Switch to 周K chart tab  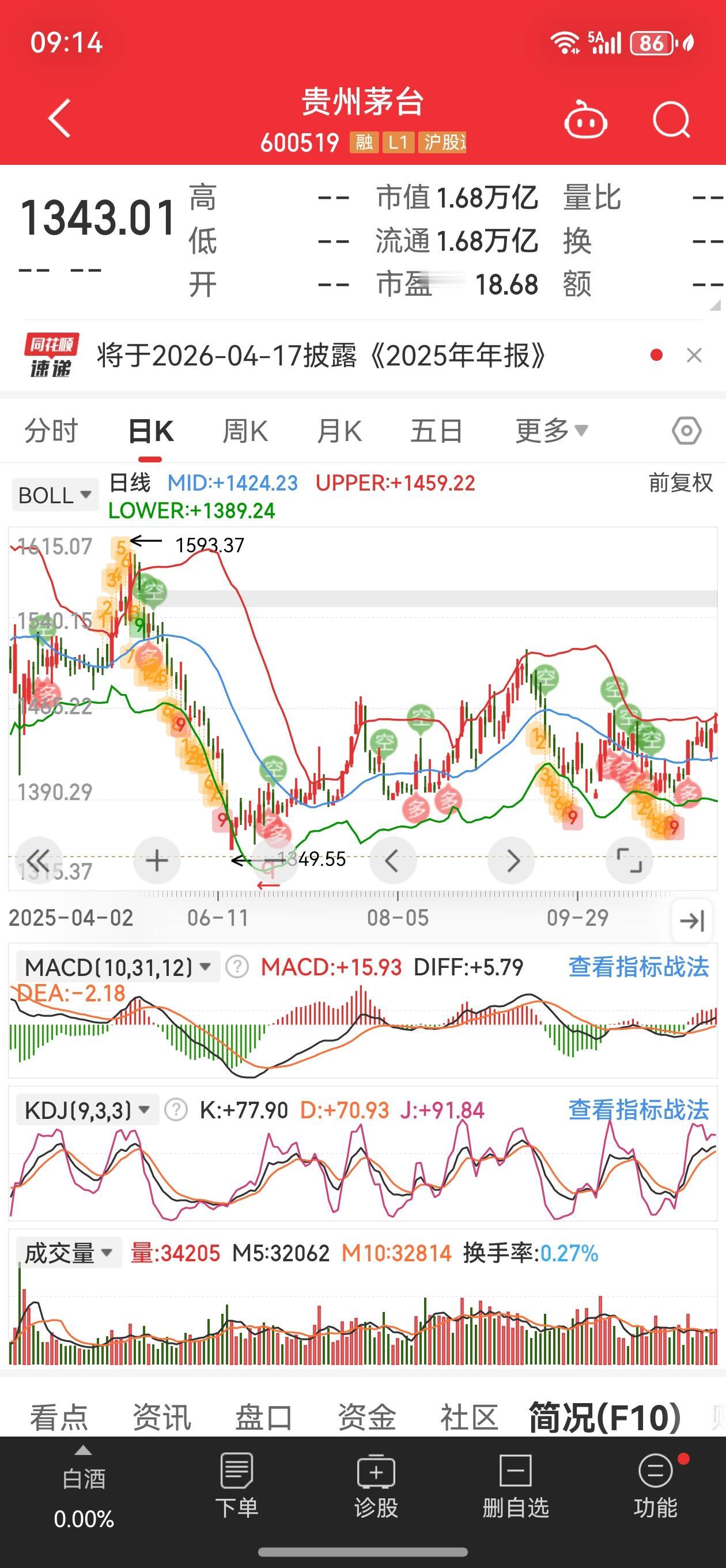click(245, 431)
